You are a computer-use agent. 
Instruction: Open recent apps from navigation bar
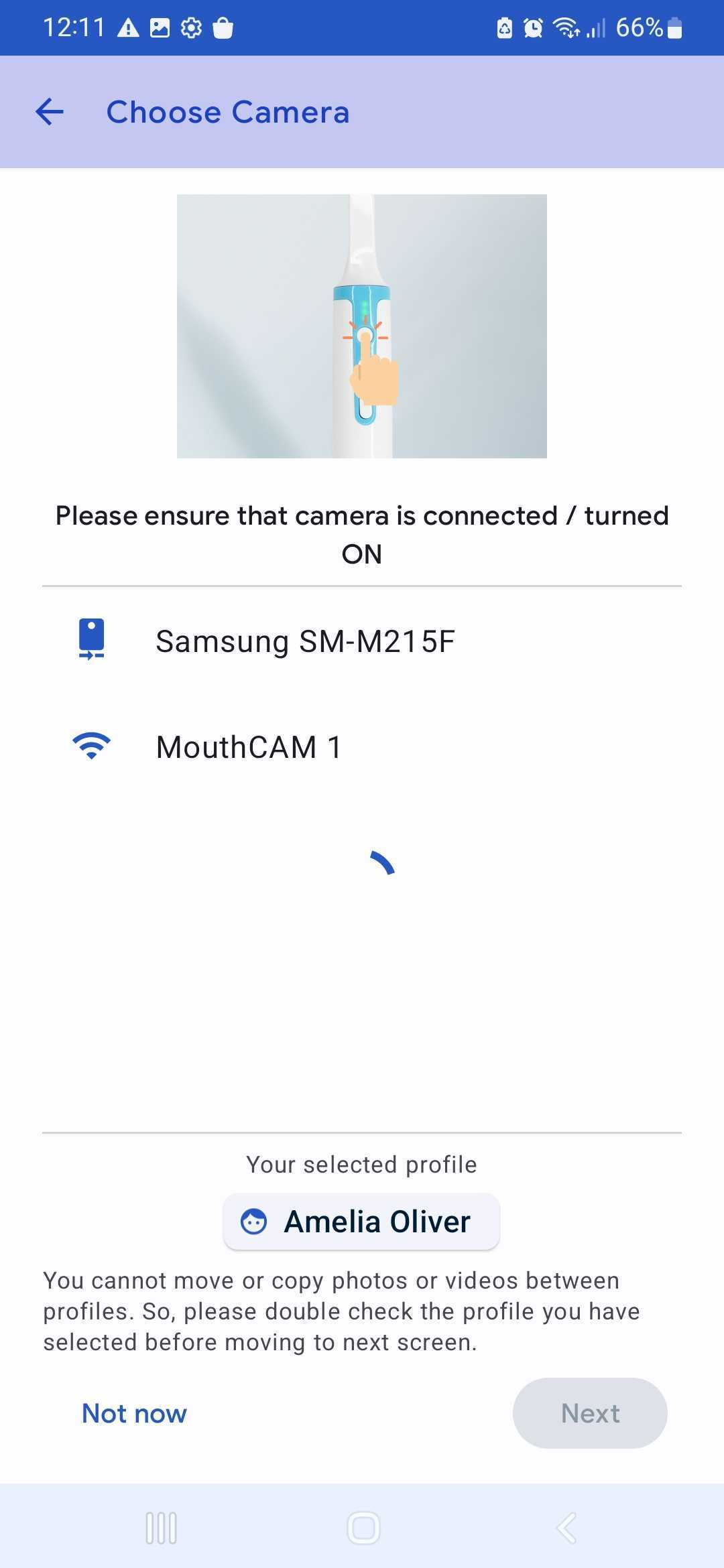coord(161,1528)
